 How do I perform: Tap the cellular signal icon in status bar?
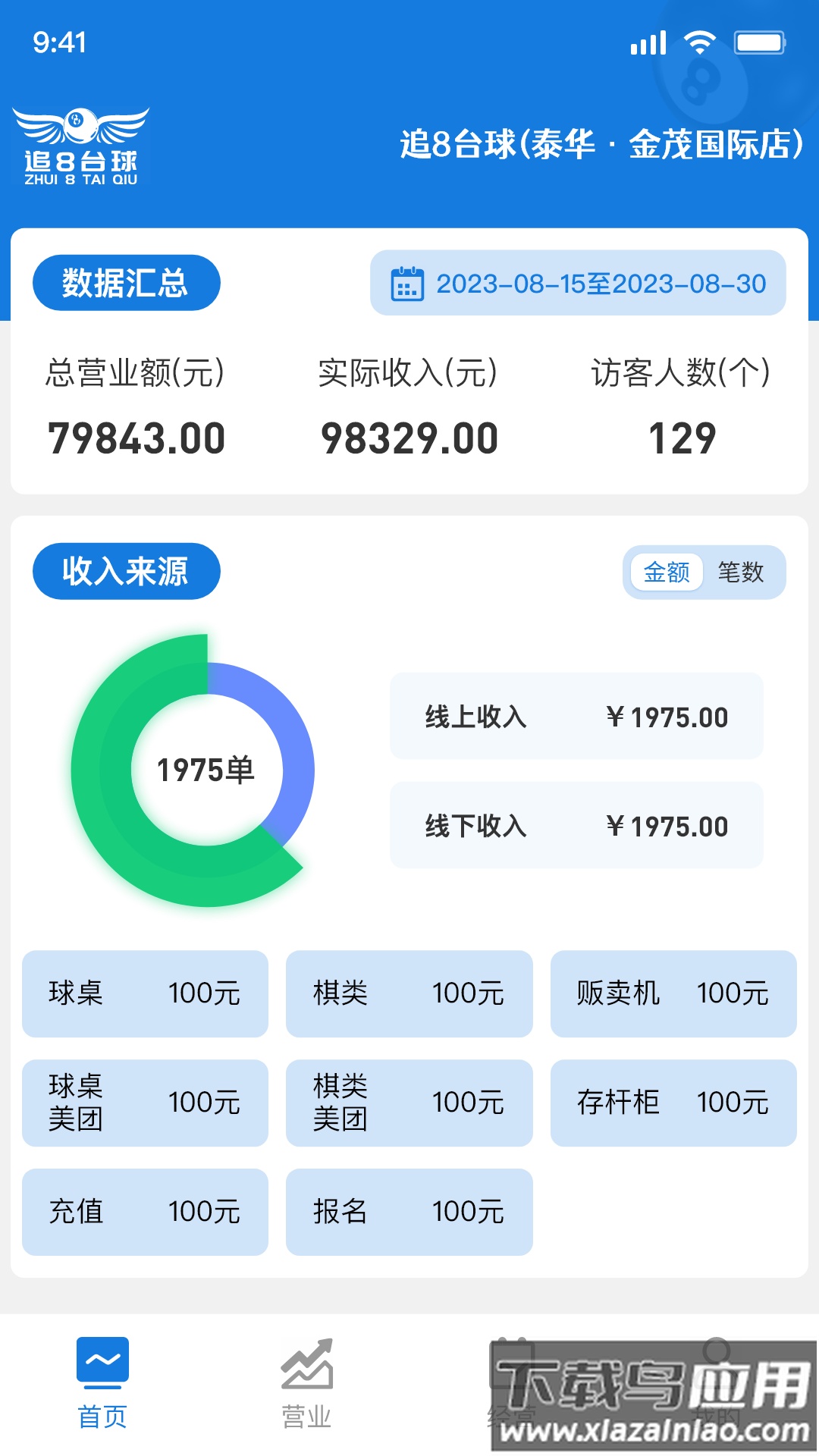[647, 44]
